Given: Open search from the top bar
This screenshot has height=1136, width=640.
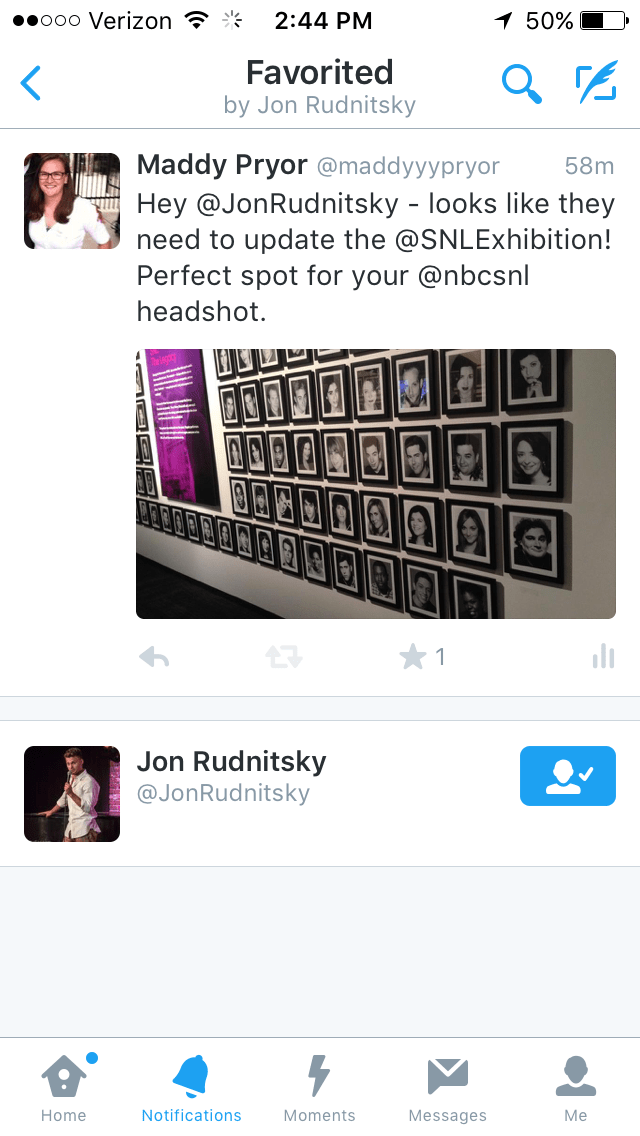Looking at the screenshot, I should (x=521, y=84).
